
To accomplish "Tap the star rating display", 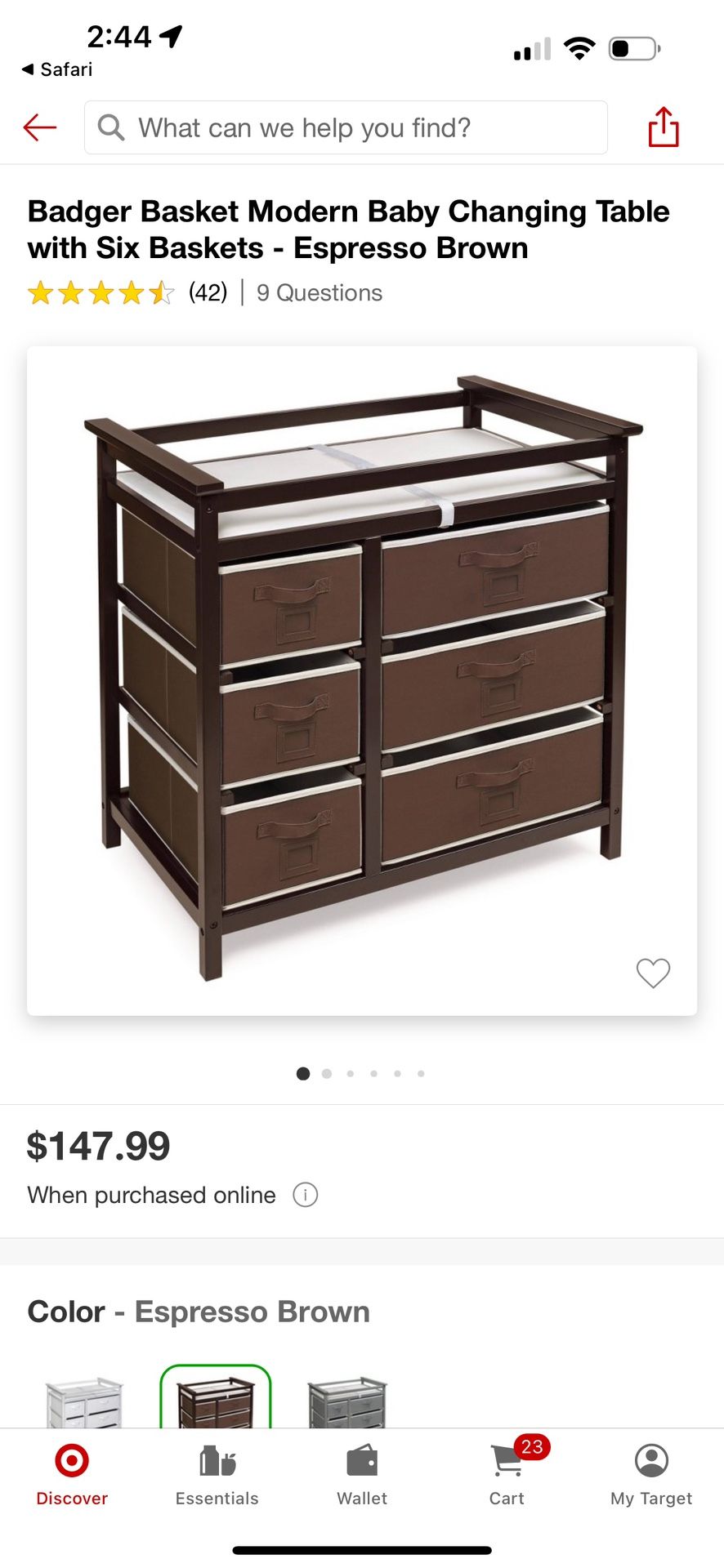I will tap(101, 292).
